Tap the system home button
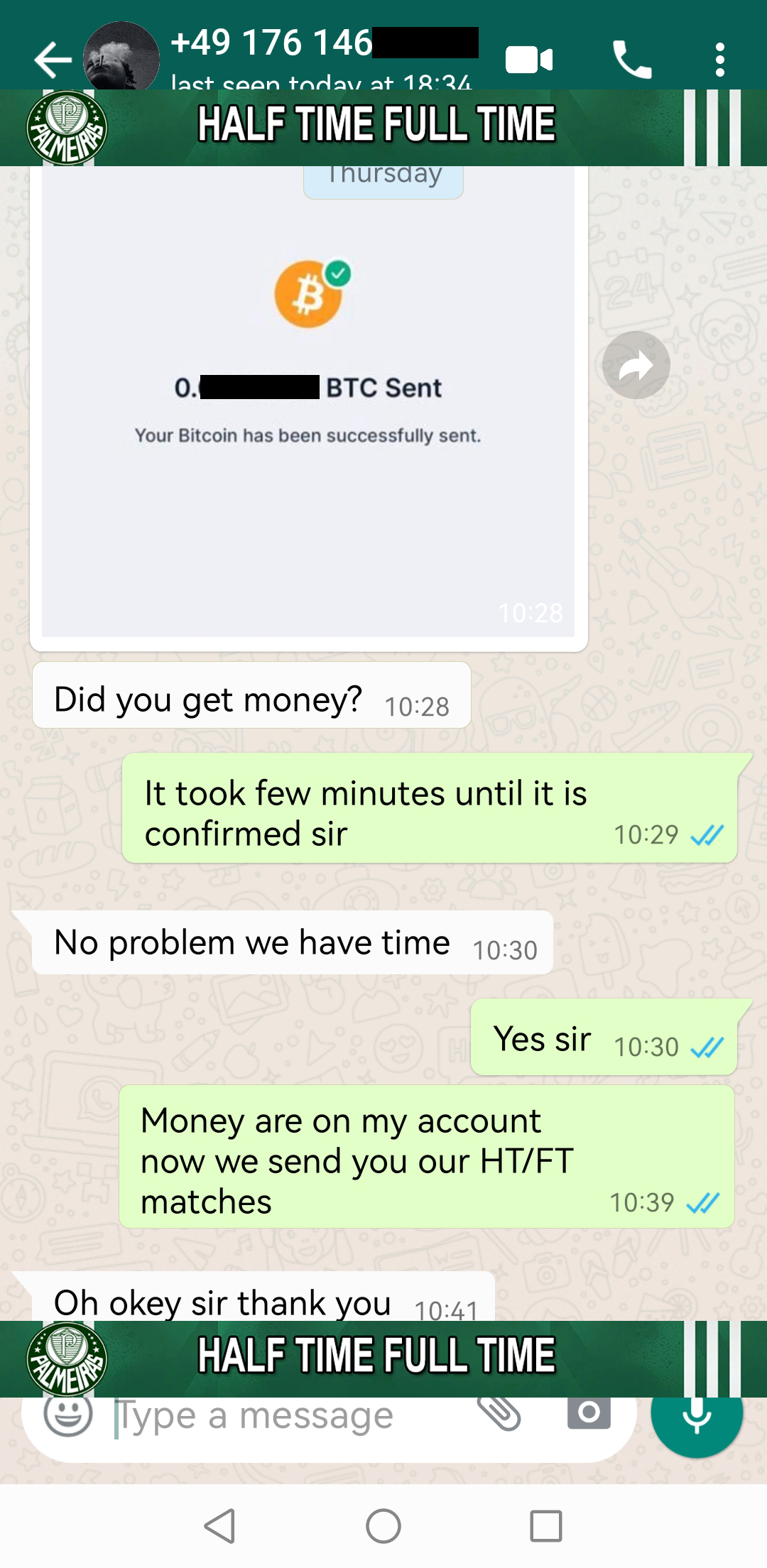 pos(383,1525)
